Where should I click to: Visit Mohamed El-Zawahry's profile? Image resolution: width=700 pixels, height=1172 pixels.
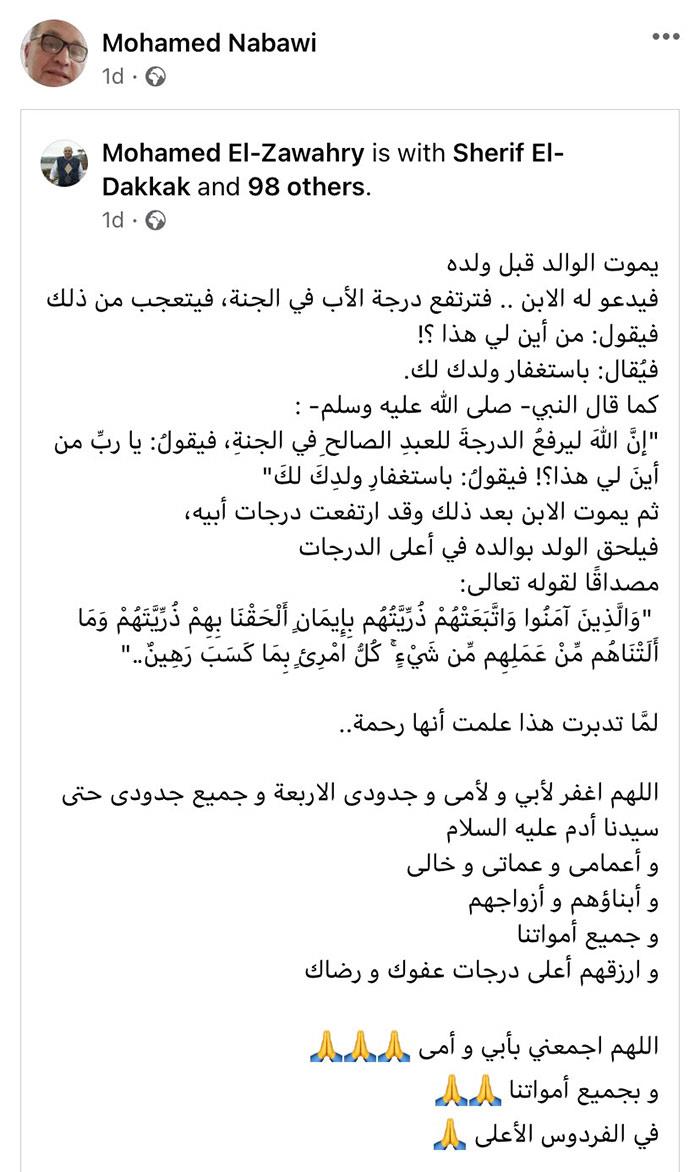tap(233, 153)
